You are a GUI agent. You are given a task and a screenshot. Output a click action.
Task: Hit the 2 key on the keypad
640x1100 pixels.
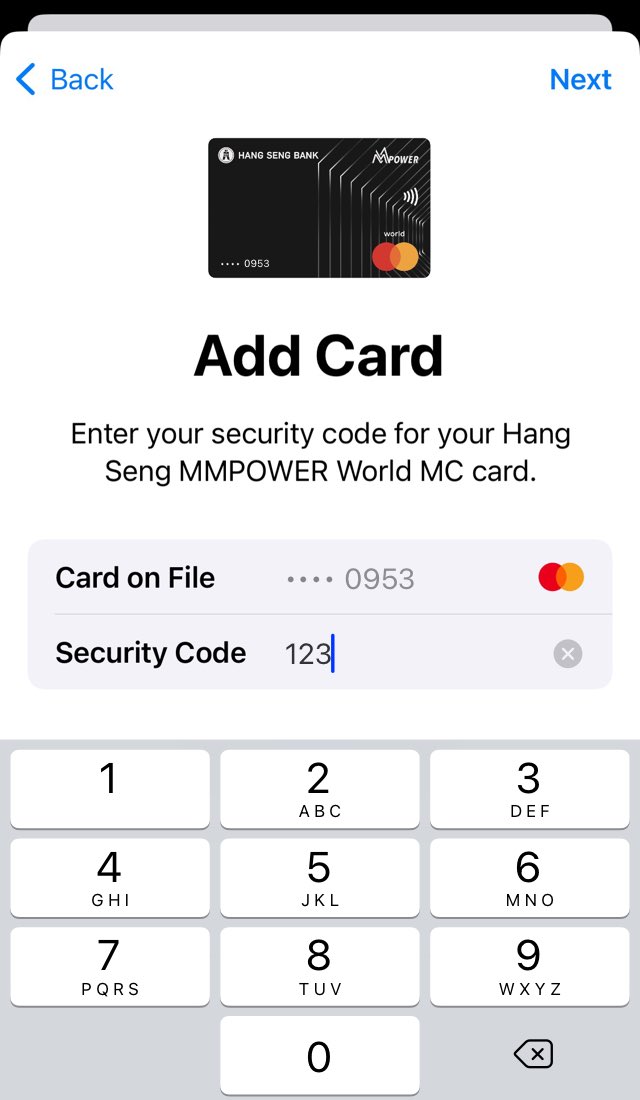(319, 789)
